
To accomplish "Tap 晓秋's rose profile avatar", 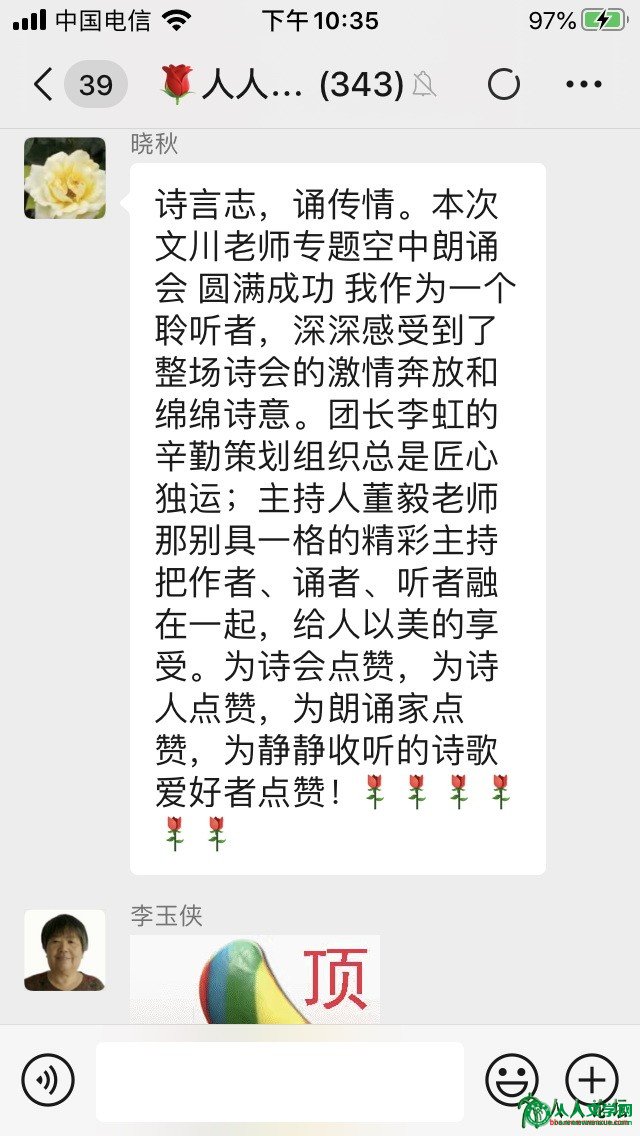I will pos(65,178).
